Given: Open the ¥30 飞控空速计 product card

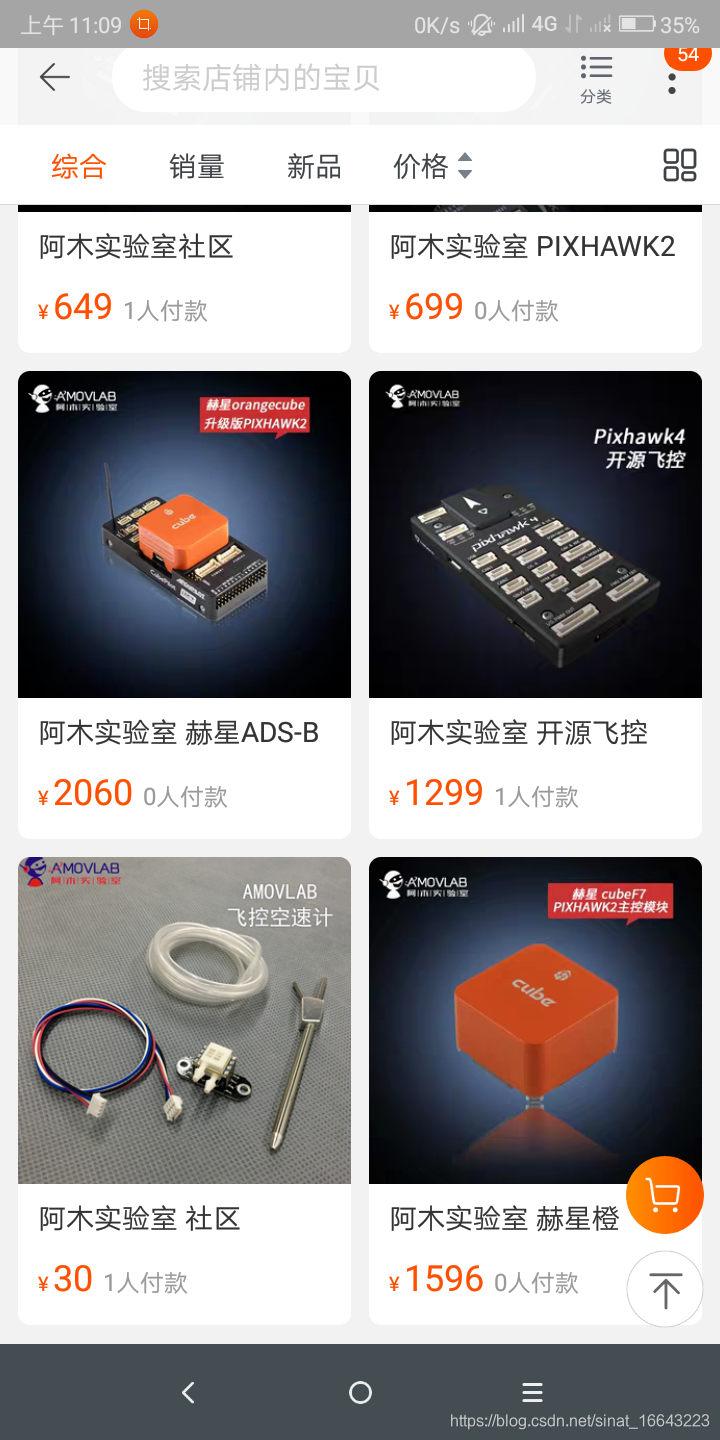Looking at the screenshot, I should click(184, 1091).
